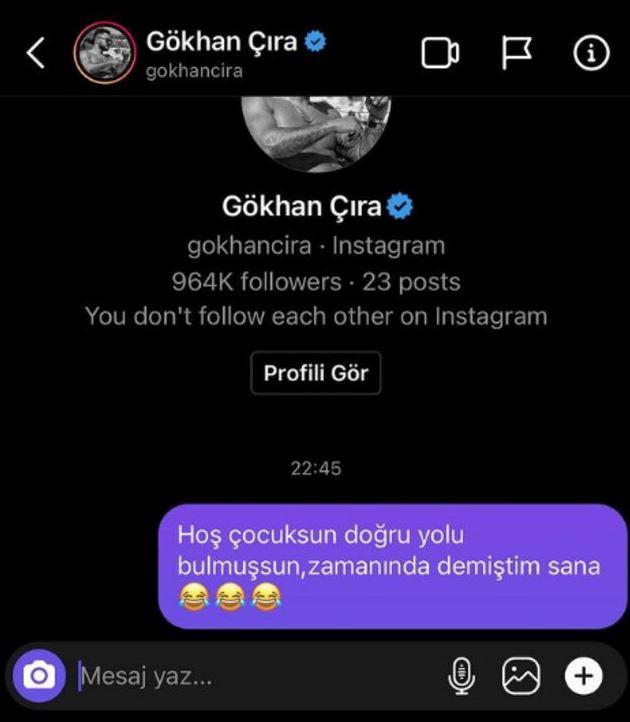Open the camera from message bar
The width and height of the screenshot is (630, 722).
coord(39,676)
